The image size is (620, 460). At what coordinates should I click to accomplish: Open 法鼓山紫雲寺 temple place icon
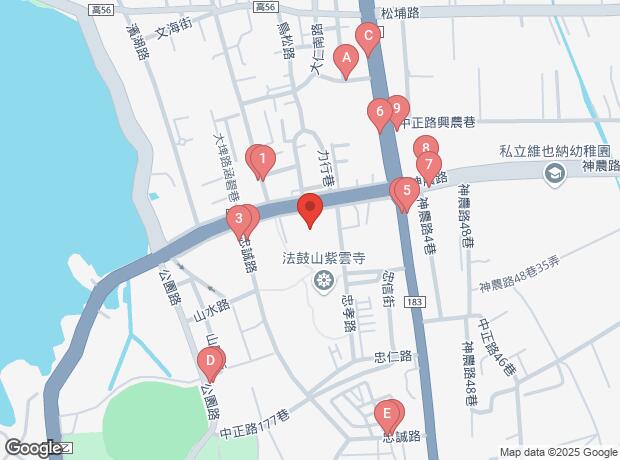pos(323,284)
